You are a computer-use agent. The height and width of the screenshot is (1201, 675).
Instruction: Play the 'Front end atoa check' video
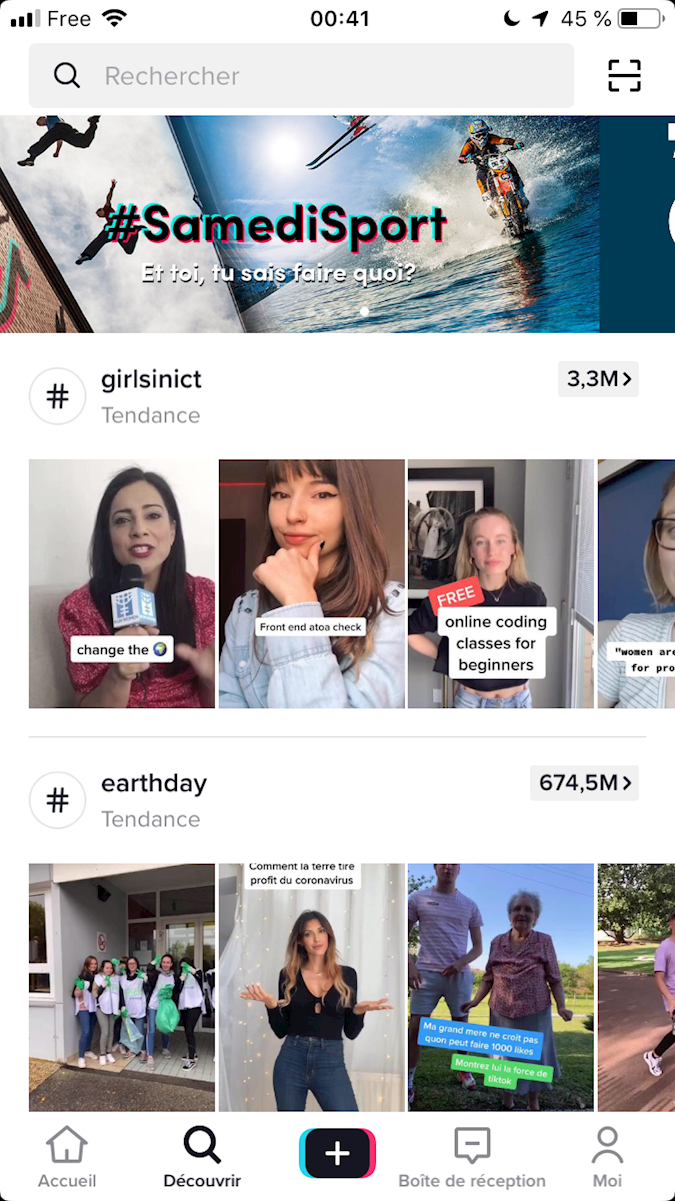(312, 584)
